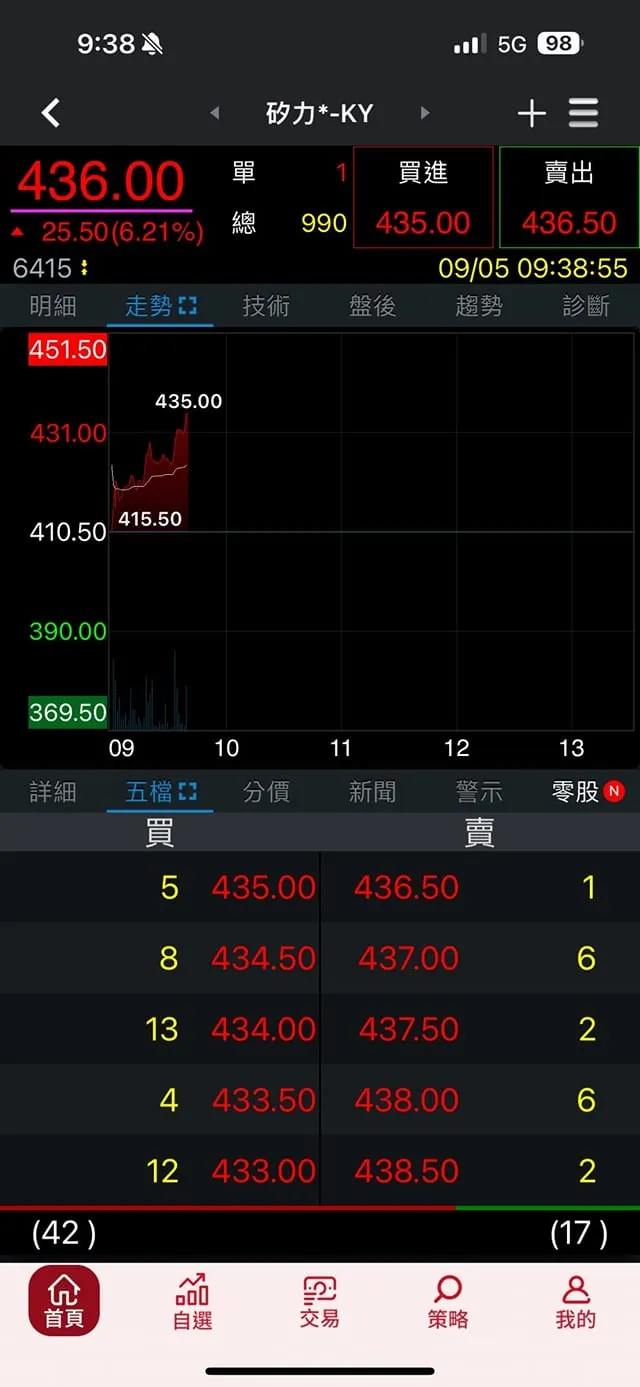Go to 自選 watchlist

192,1303
